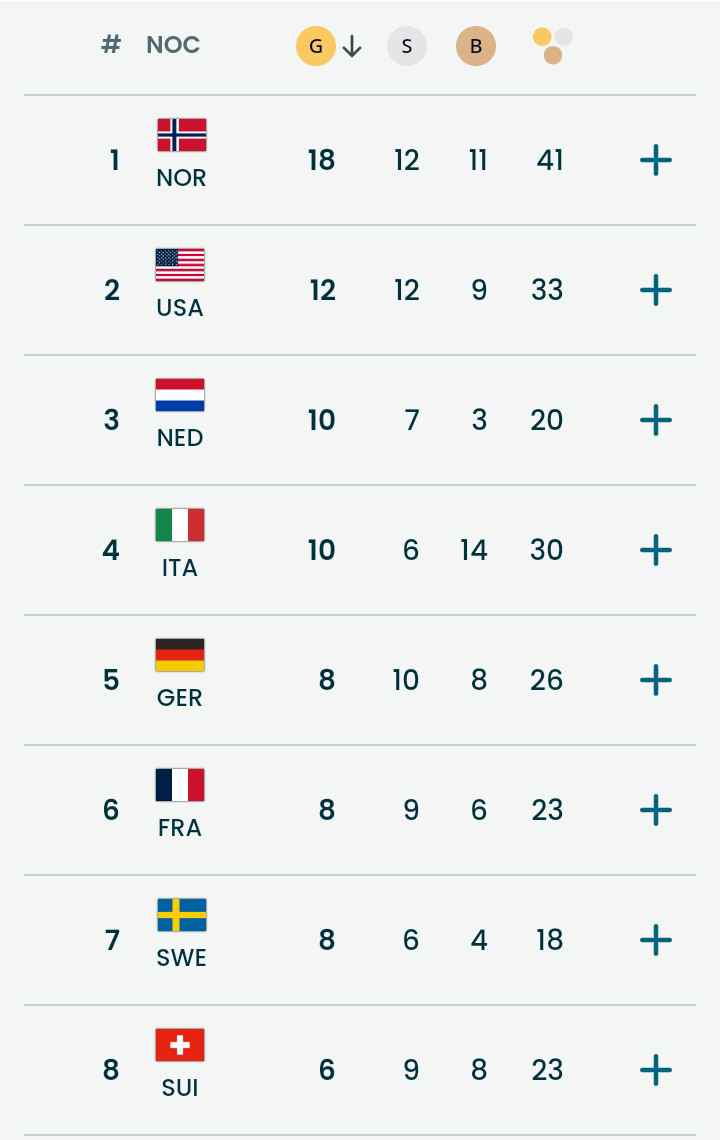This screenshot has width=720, height=1140.
Task: Show more details for France
Action: click(x=656, y=810)
